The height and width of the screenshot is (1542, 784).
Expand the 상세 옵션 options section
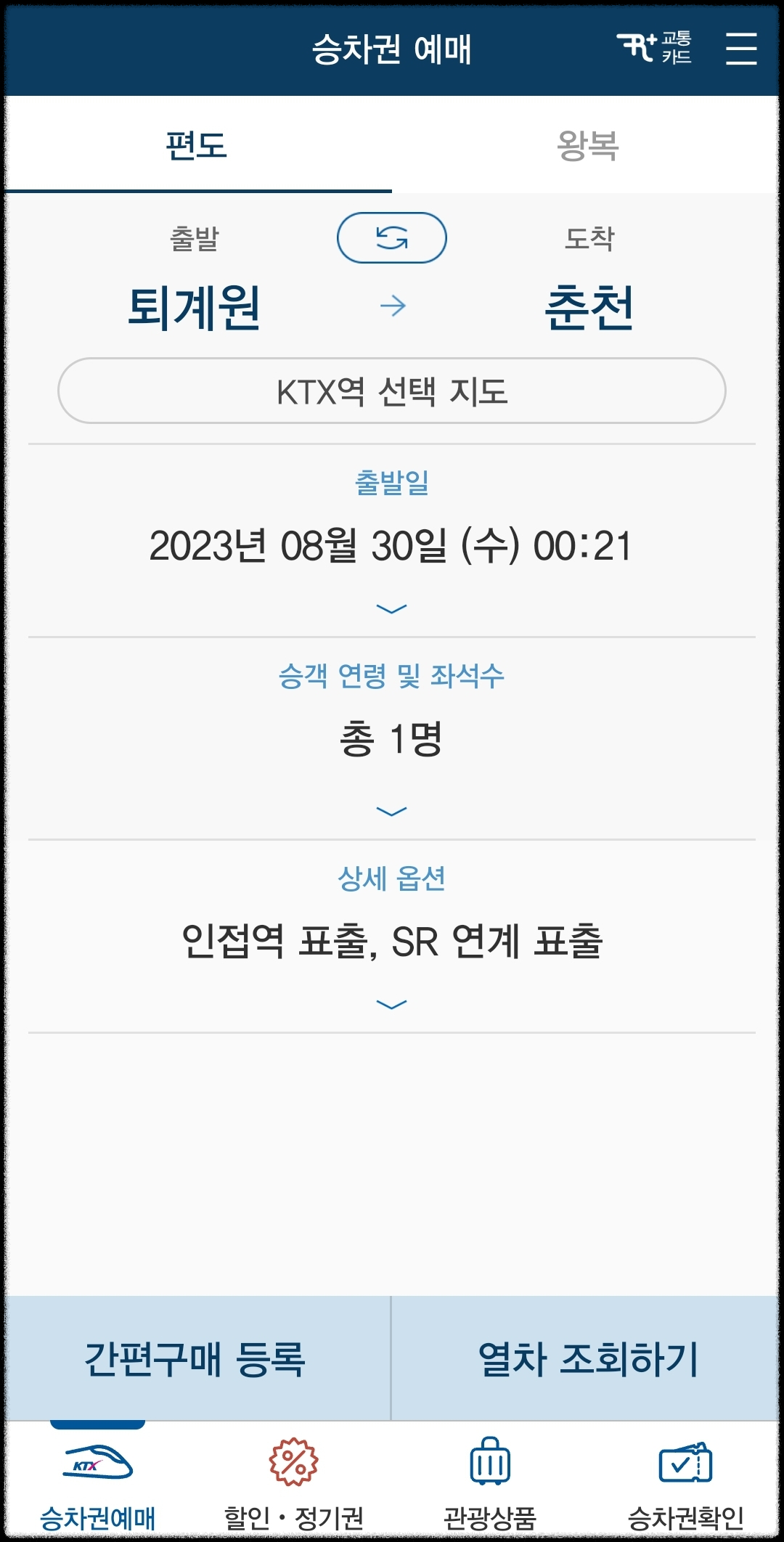click(392, 1004)
